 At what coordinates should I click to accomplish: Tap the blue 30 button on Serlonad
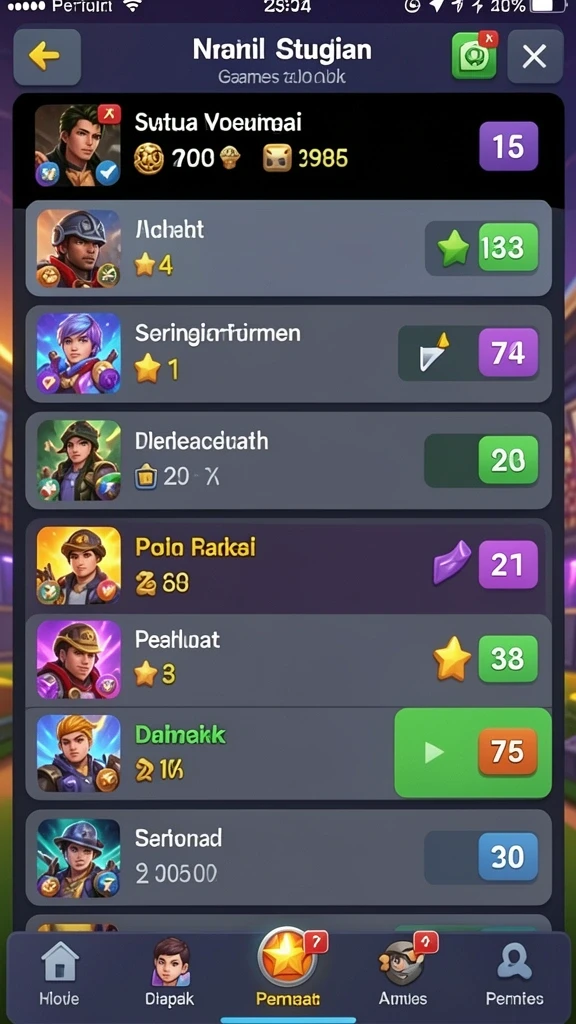pos(508,857)
